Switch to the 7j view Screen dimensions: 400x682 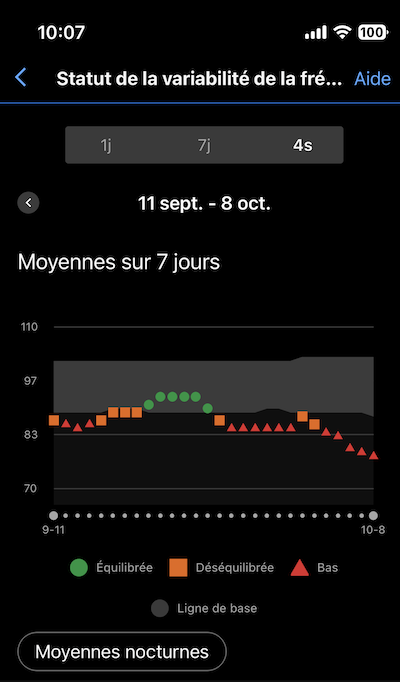pyautogui.click(x=204, y=145)
